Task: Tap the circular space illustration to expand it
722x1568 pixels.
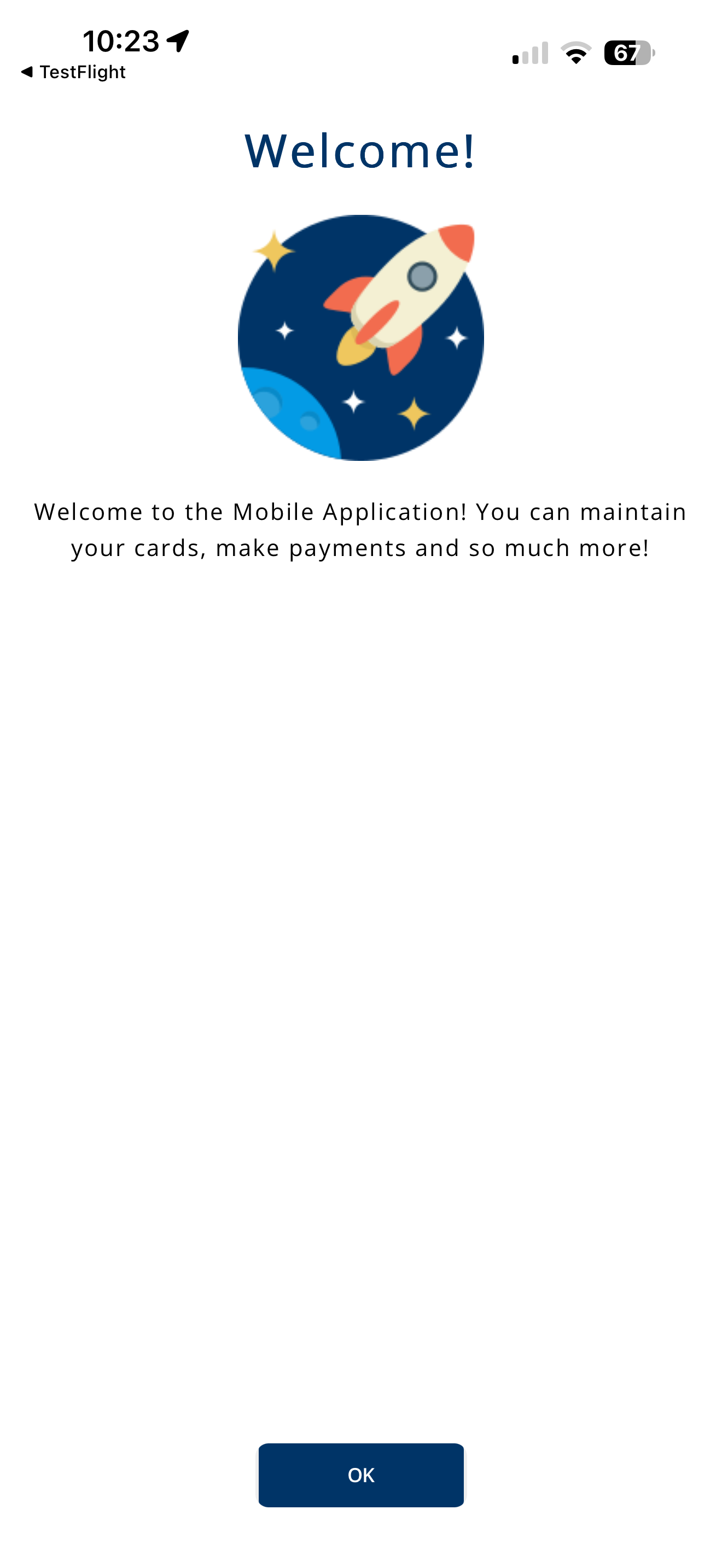Action: coord(360,338)
